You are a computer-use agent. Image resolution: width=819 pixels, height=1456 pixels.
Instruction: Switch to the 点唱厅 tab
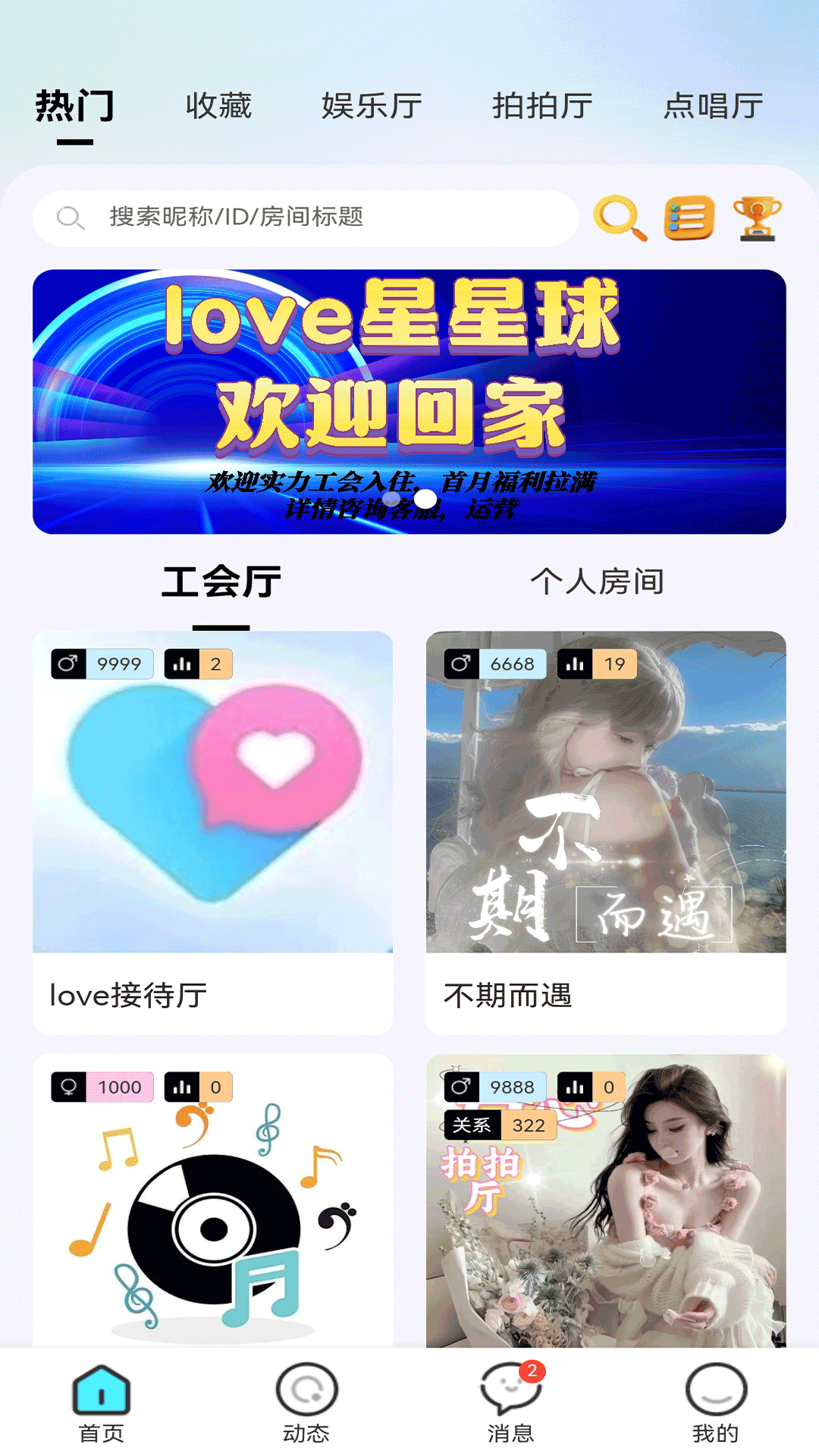(x=713, y=106)
